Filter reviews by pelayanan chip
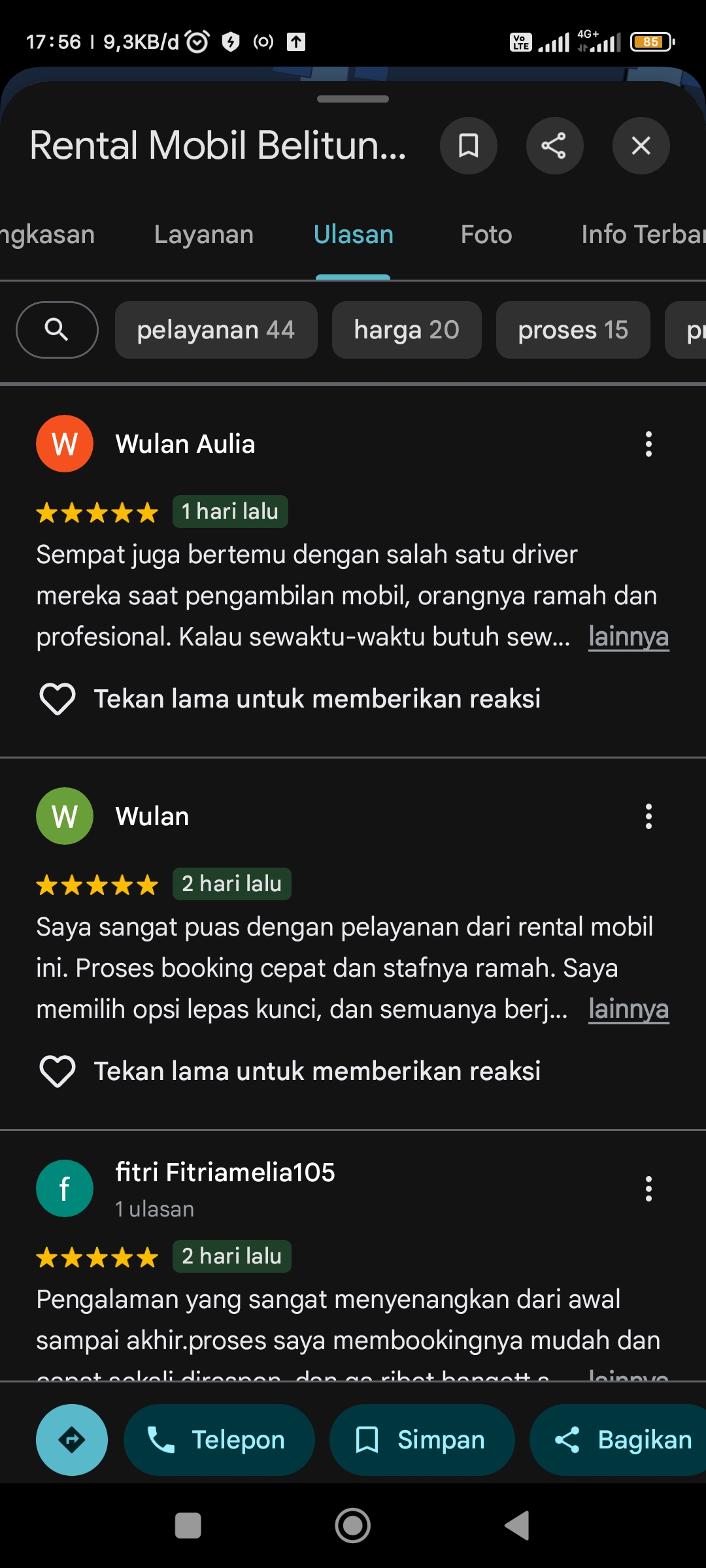The image size is (706, 1568). 216,330
